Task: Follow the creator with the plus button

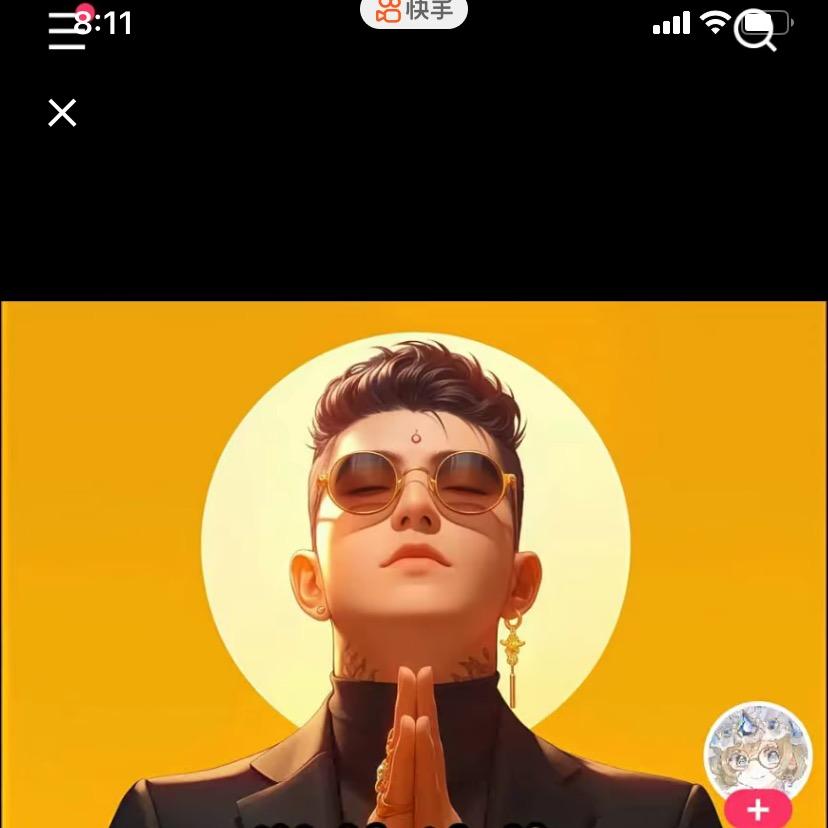Action: [758, 809]
